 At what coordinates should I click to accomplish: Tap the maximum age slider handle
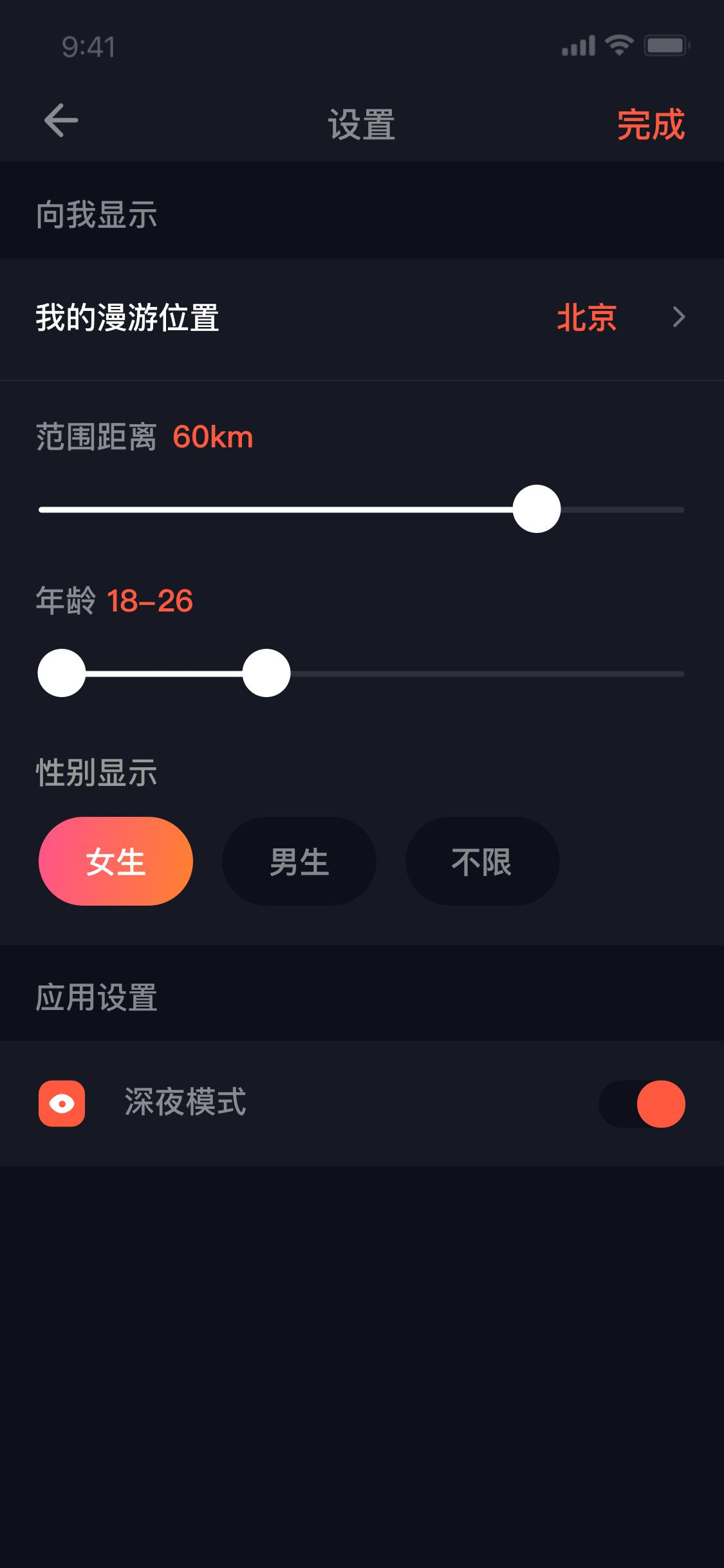pos(266,673)
